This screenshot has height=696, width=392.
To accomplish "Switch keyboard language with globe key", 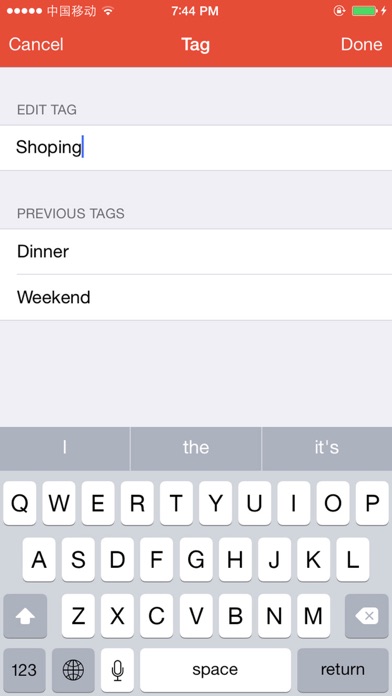I will [73, 669].
